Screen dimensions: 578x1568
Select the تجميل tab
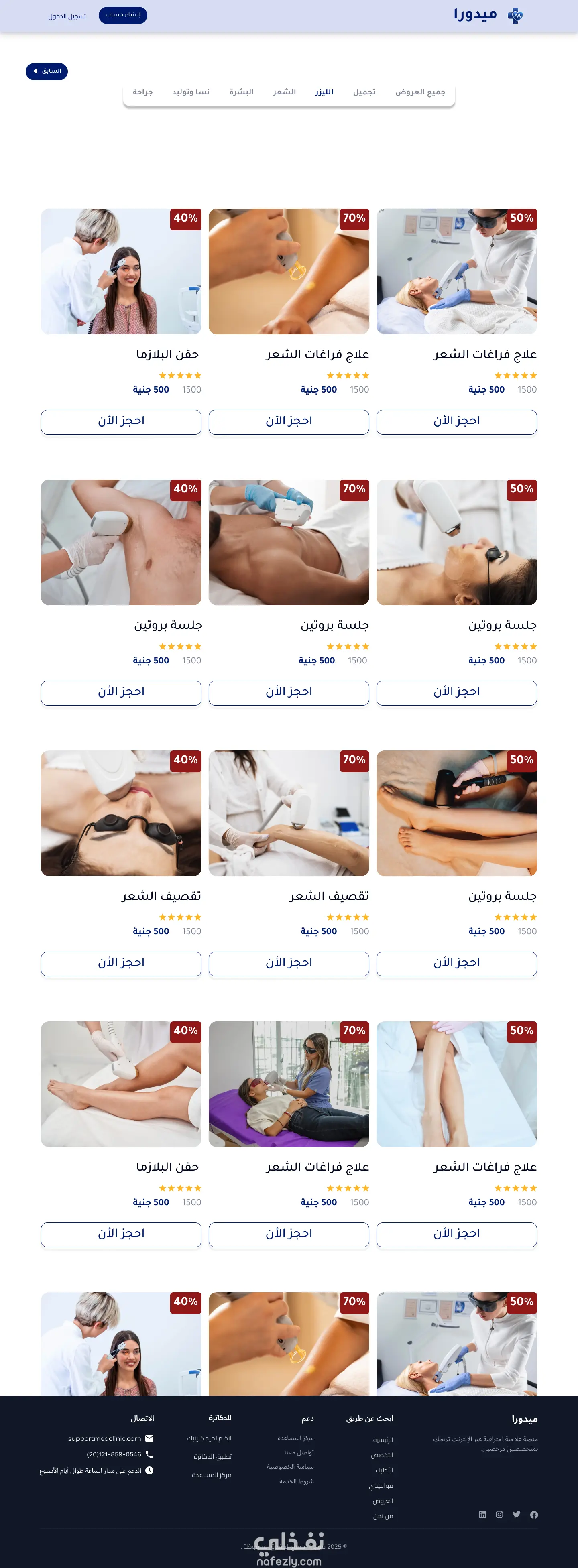tap(364, 92)
